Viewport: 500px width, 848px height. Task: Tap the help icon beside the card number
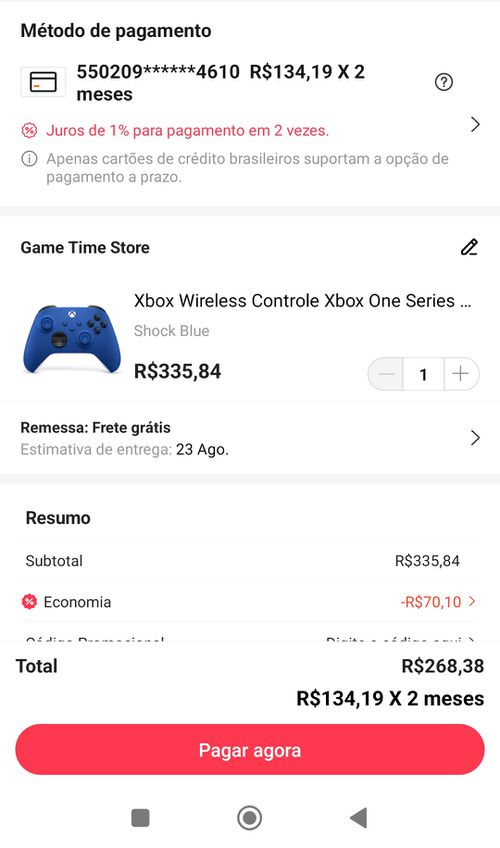coord(443,82)
